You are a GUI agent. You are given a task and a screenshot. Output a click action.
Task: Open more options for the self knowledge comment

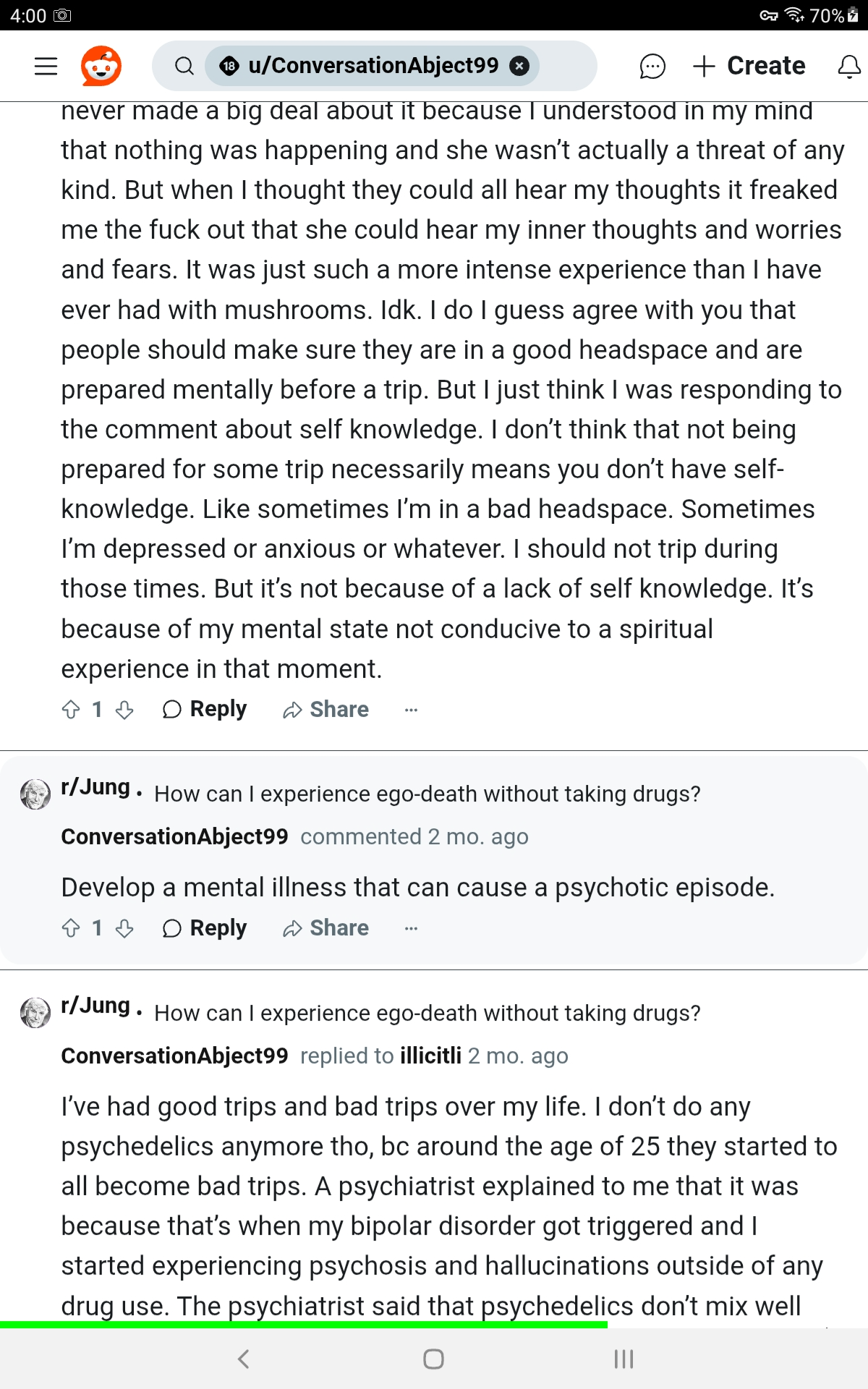coord(411,710)
